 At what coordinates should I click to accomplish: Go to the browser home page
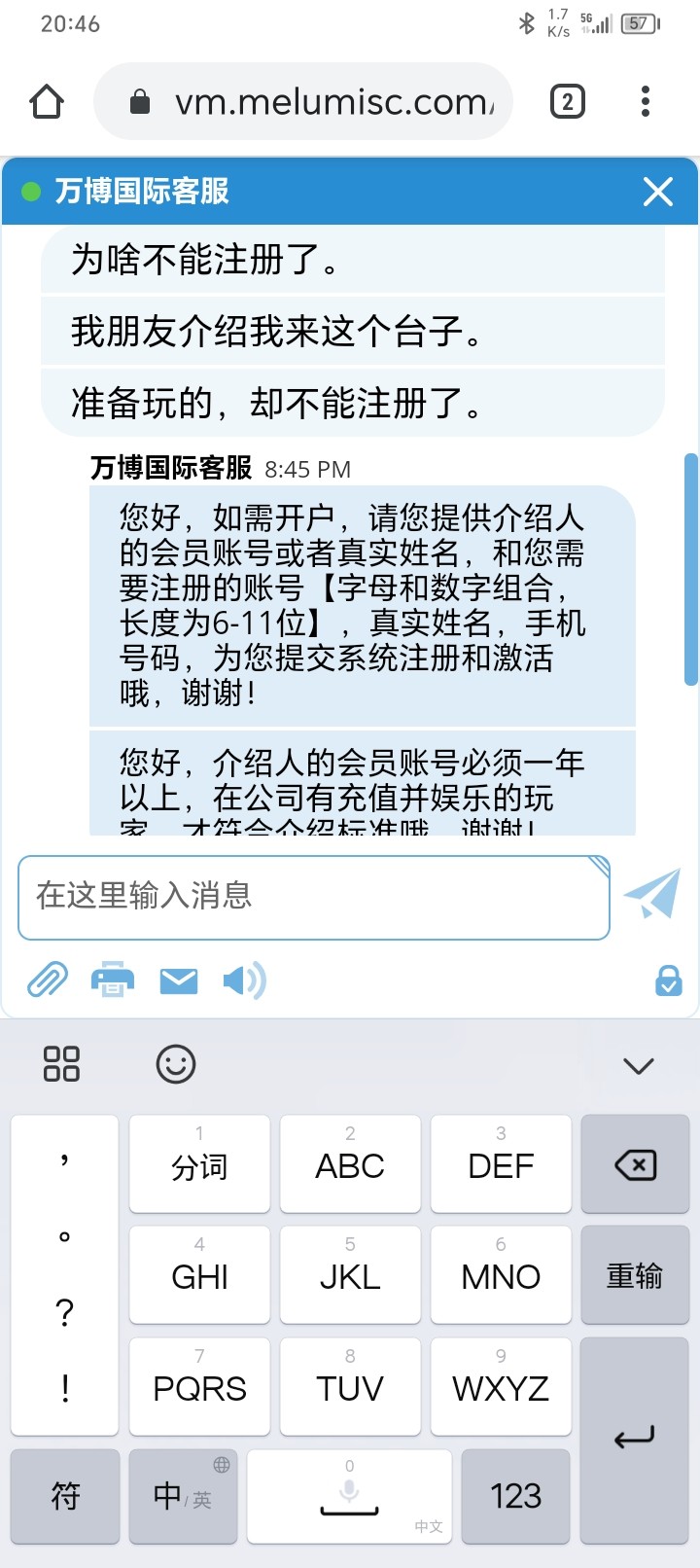click(47, 101)
